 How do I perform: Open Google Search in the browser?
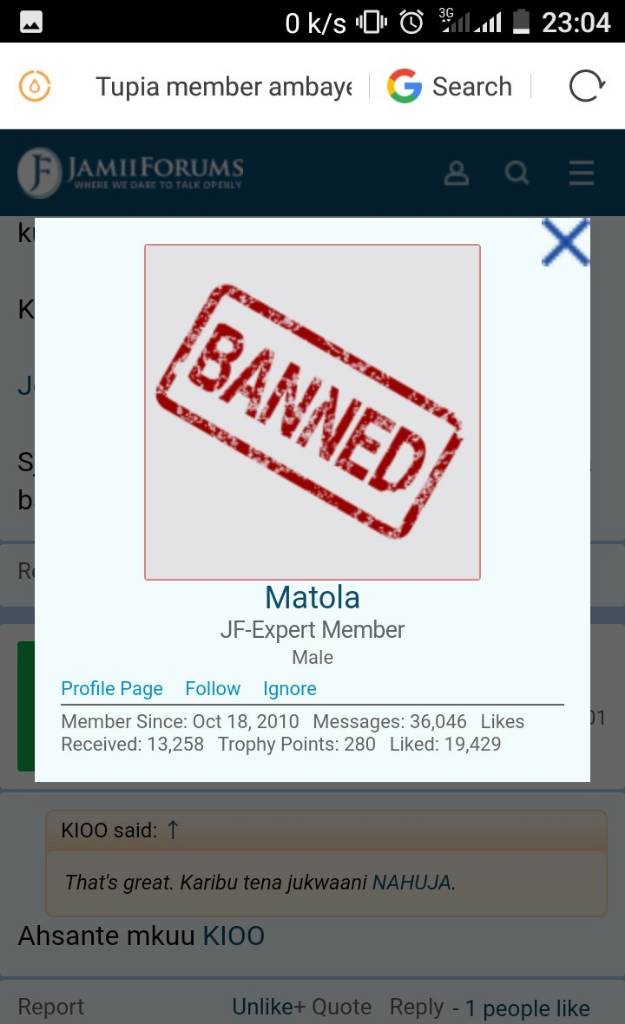click(x=450, y=87)
